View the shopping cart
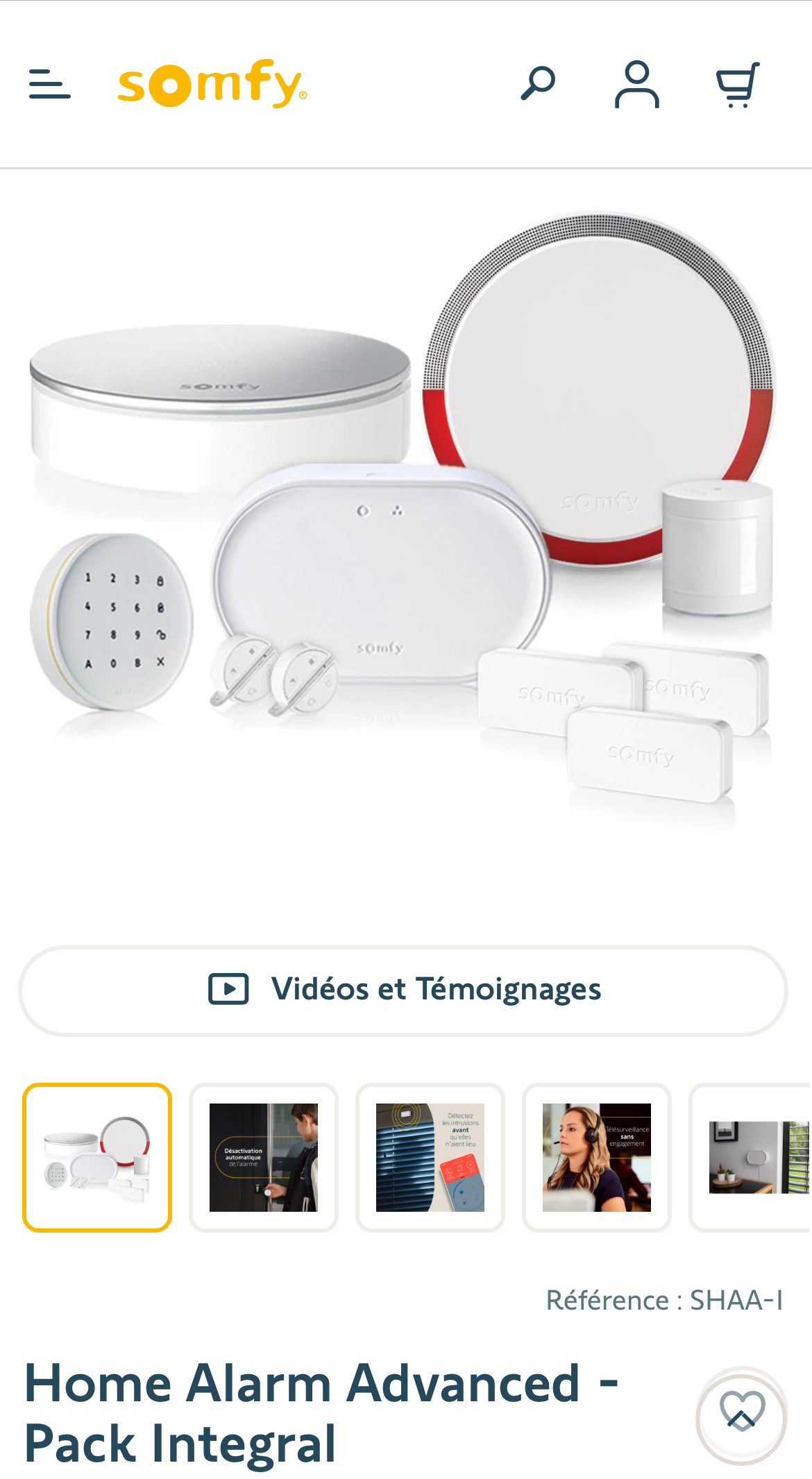The width and height of the screenshot is (812, 1479). 738,84
